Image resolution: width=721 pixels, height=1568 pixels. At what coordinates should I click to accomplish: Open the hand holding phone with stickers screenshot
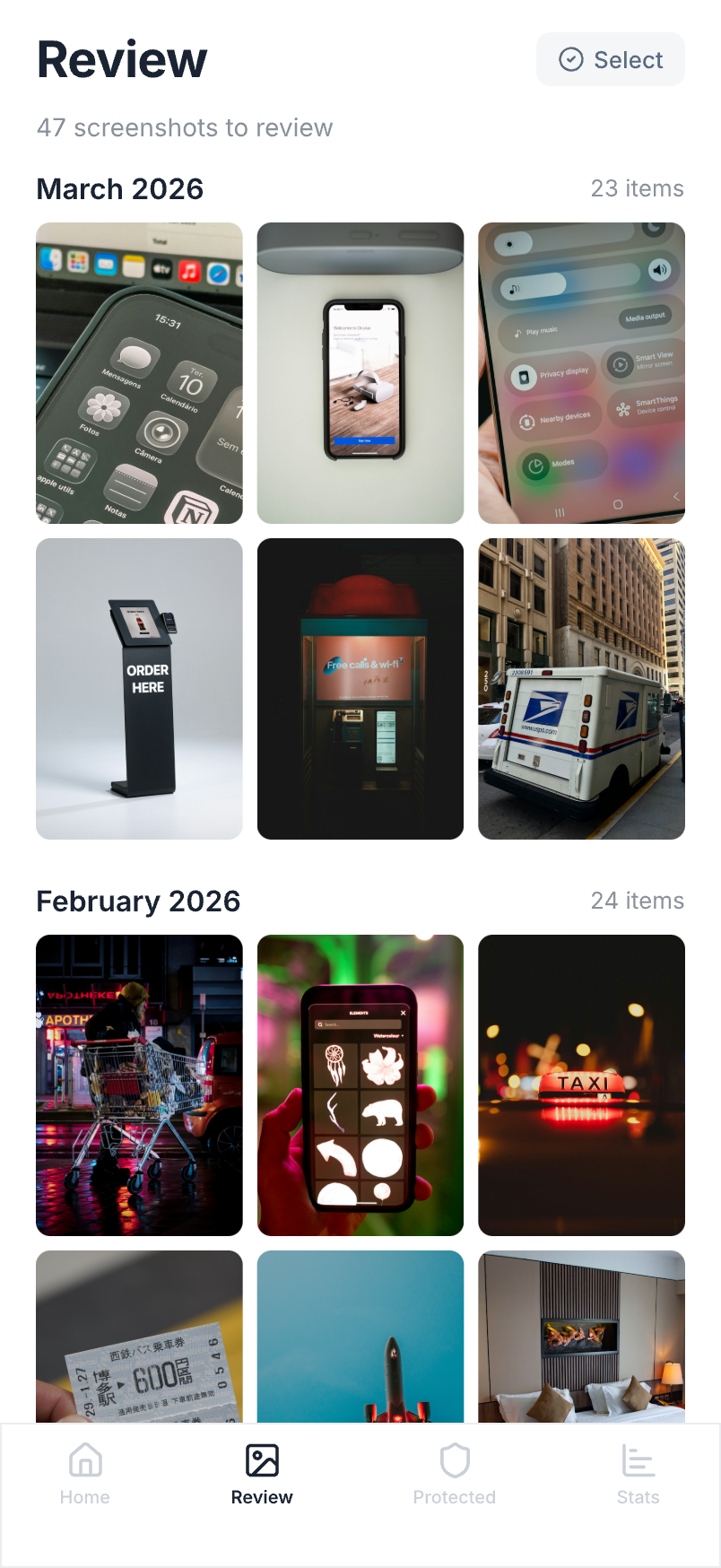tap(360, 1085)
